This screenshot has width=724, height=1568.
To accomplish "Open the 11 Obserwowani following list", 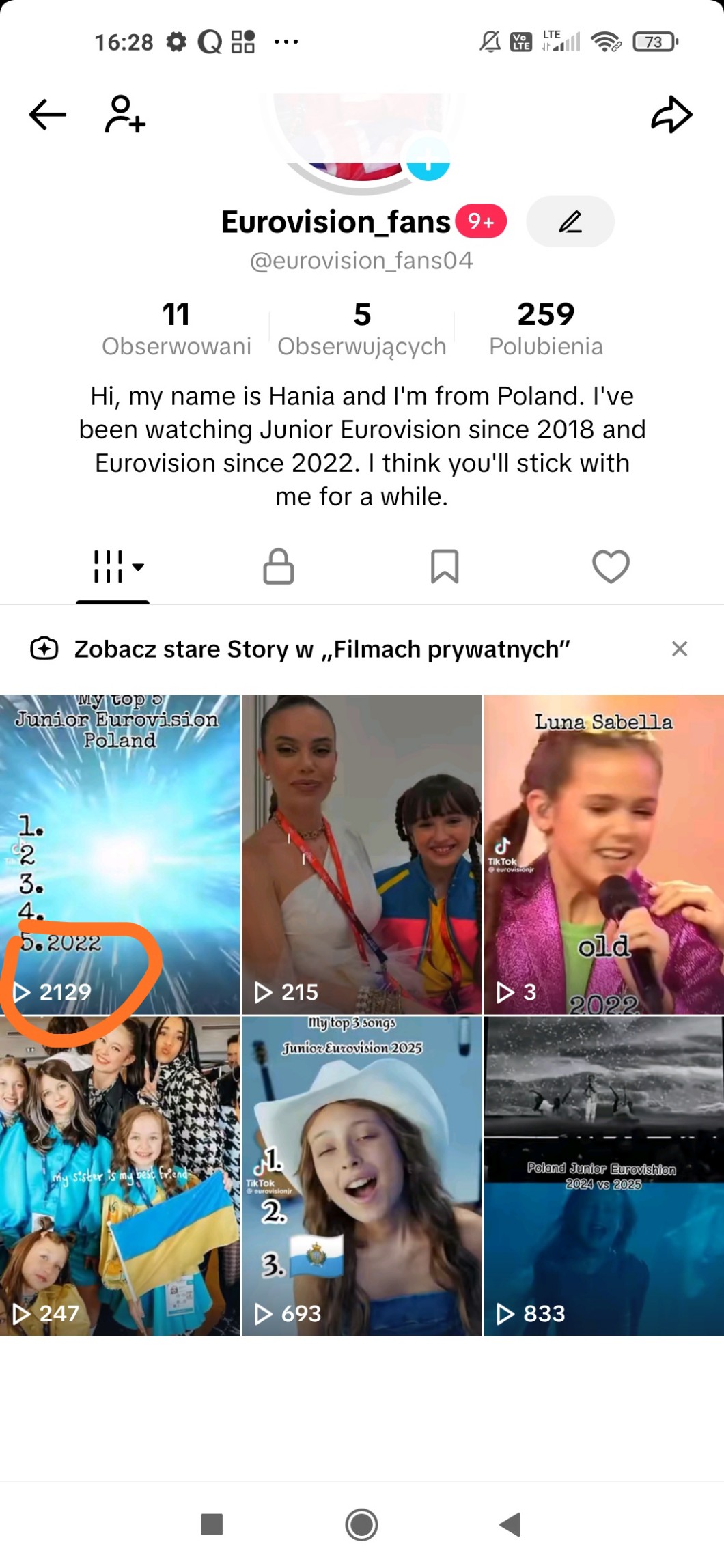I will point(176,329).
